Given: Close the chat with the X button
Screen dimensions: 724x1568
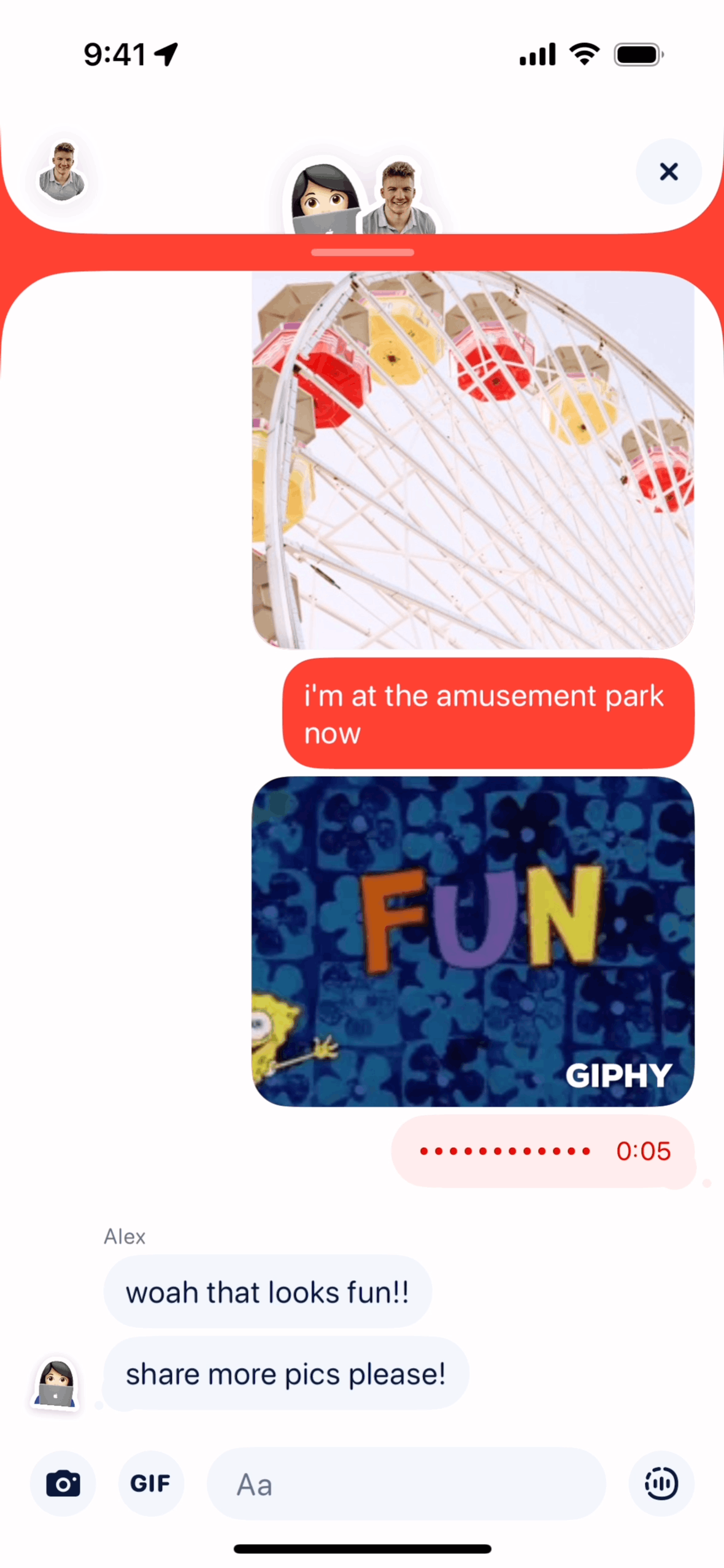Looking at the screenshot, I should pos(668,171).
